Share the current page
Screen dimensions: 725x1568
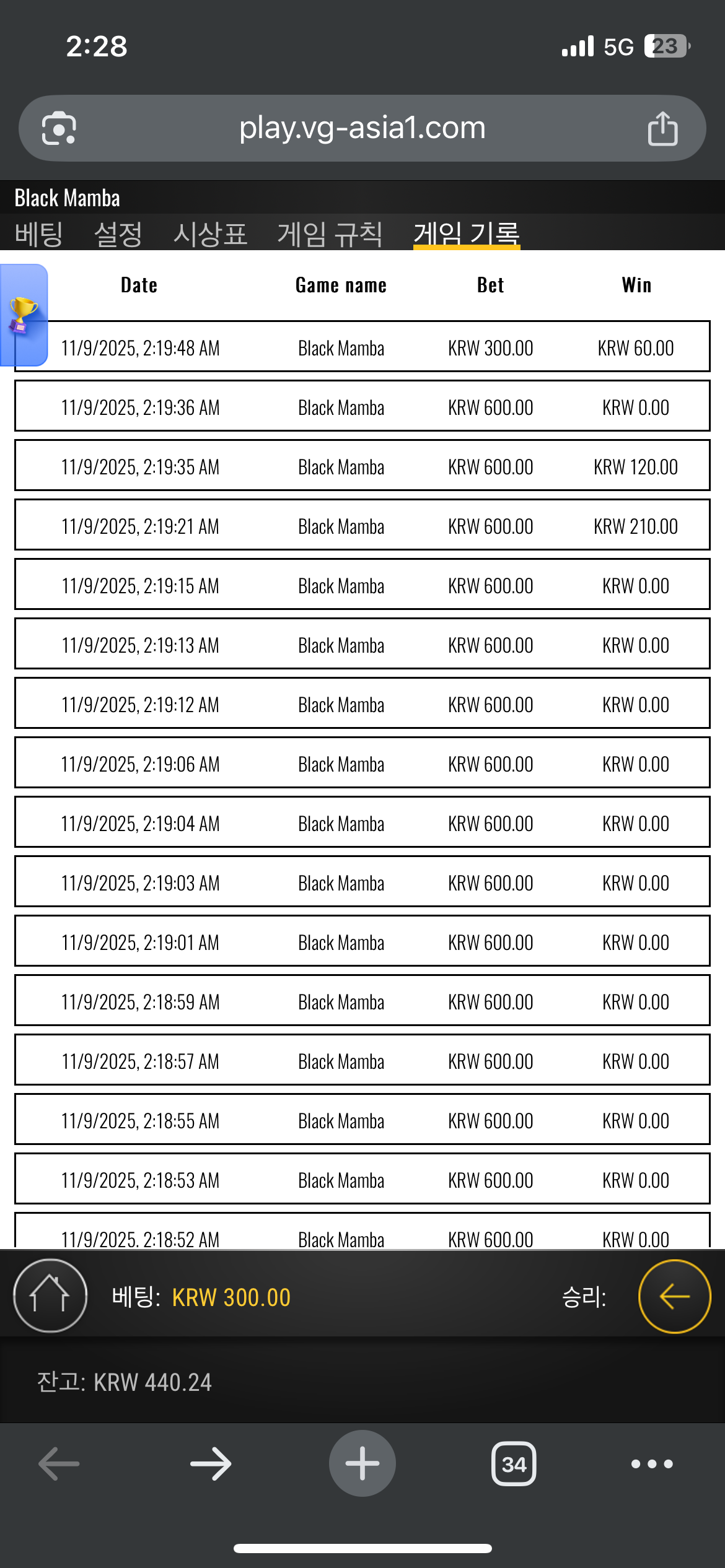tap(662, 128)
